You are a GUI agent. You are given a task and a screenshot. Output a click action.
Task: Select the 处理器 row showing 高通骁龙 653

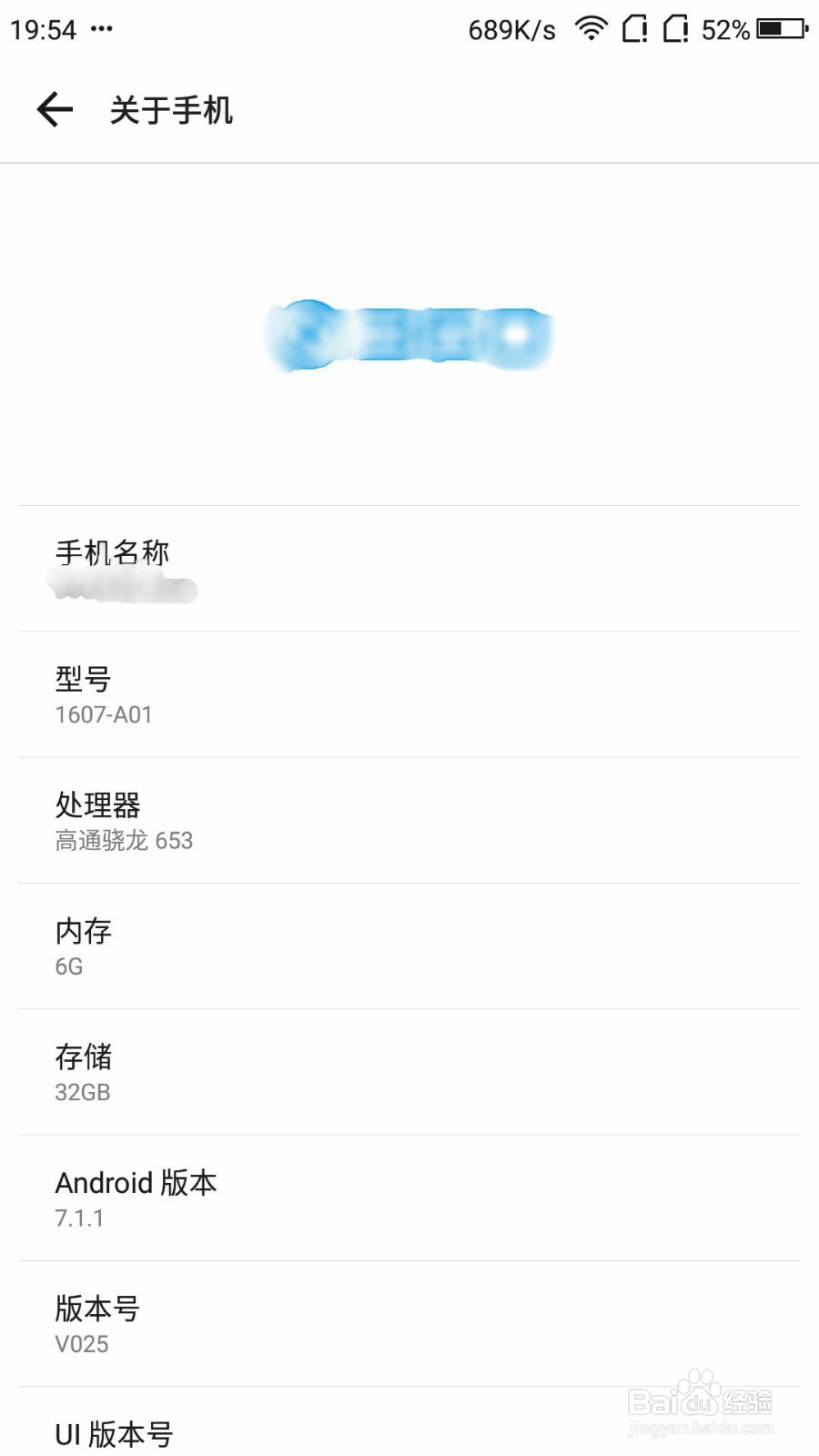[409, 819]
